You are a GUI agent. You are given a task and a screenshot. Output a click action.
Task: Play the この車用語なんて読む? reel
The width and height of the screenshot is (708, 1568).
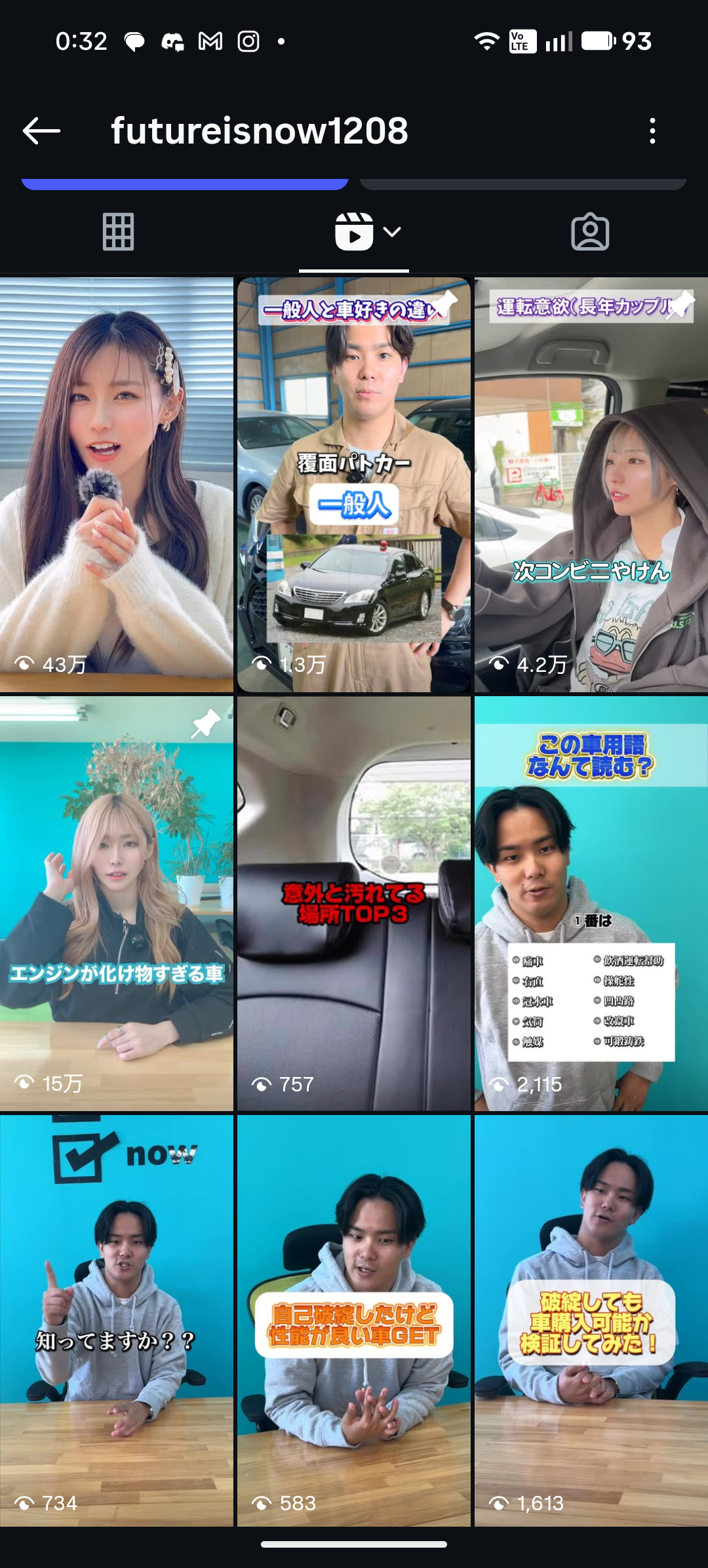(x=591, y=903)
